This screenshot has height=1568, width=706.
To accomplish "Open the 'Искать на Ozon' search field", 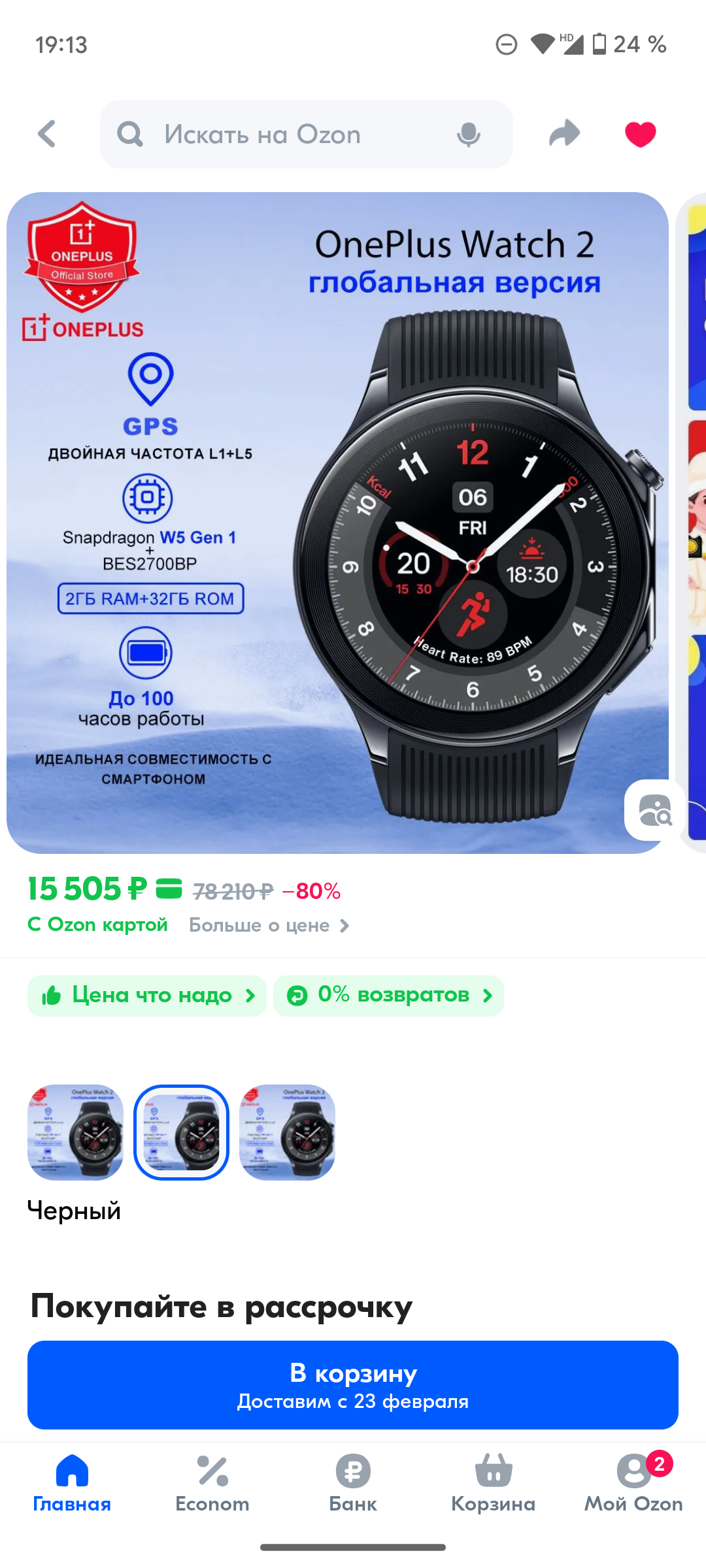I will click(275, 134).
